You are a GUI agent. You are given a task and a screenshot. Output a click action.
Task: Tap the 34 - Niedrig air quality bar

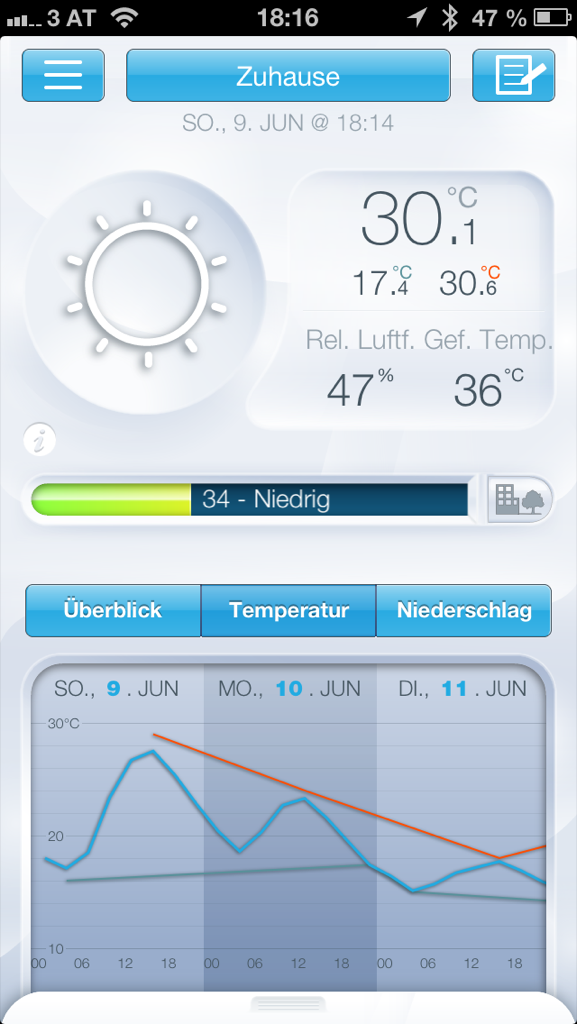[x=250, y=500]
